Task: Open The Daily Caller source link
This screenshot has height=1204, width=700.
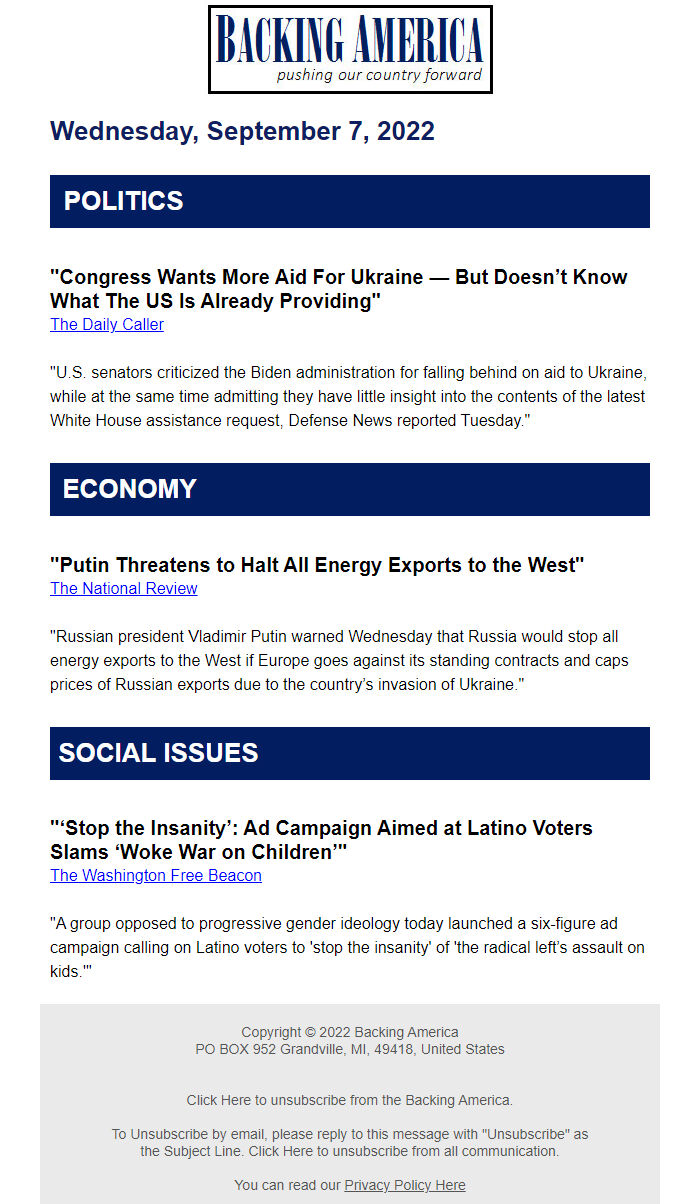Action: pos(107,324)
